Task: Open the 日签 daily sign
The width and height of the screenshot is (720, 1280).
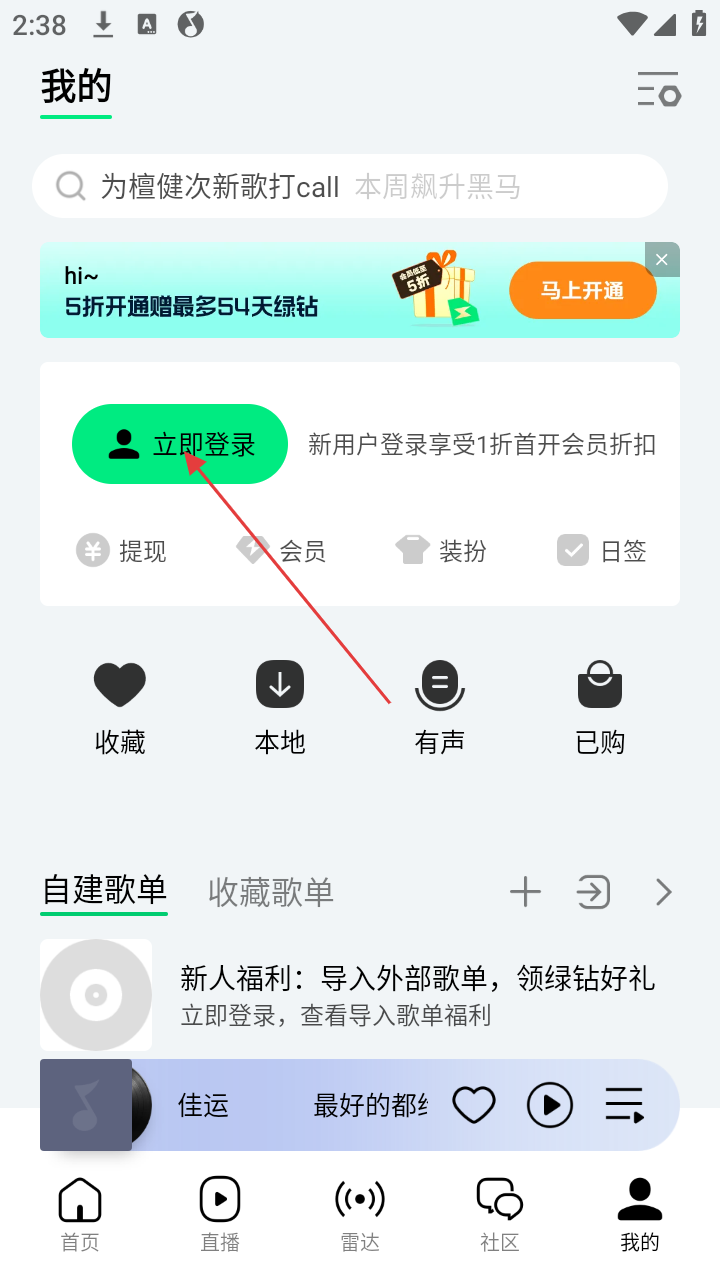Action: tap(602, 551)
